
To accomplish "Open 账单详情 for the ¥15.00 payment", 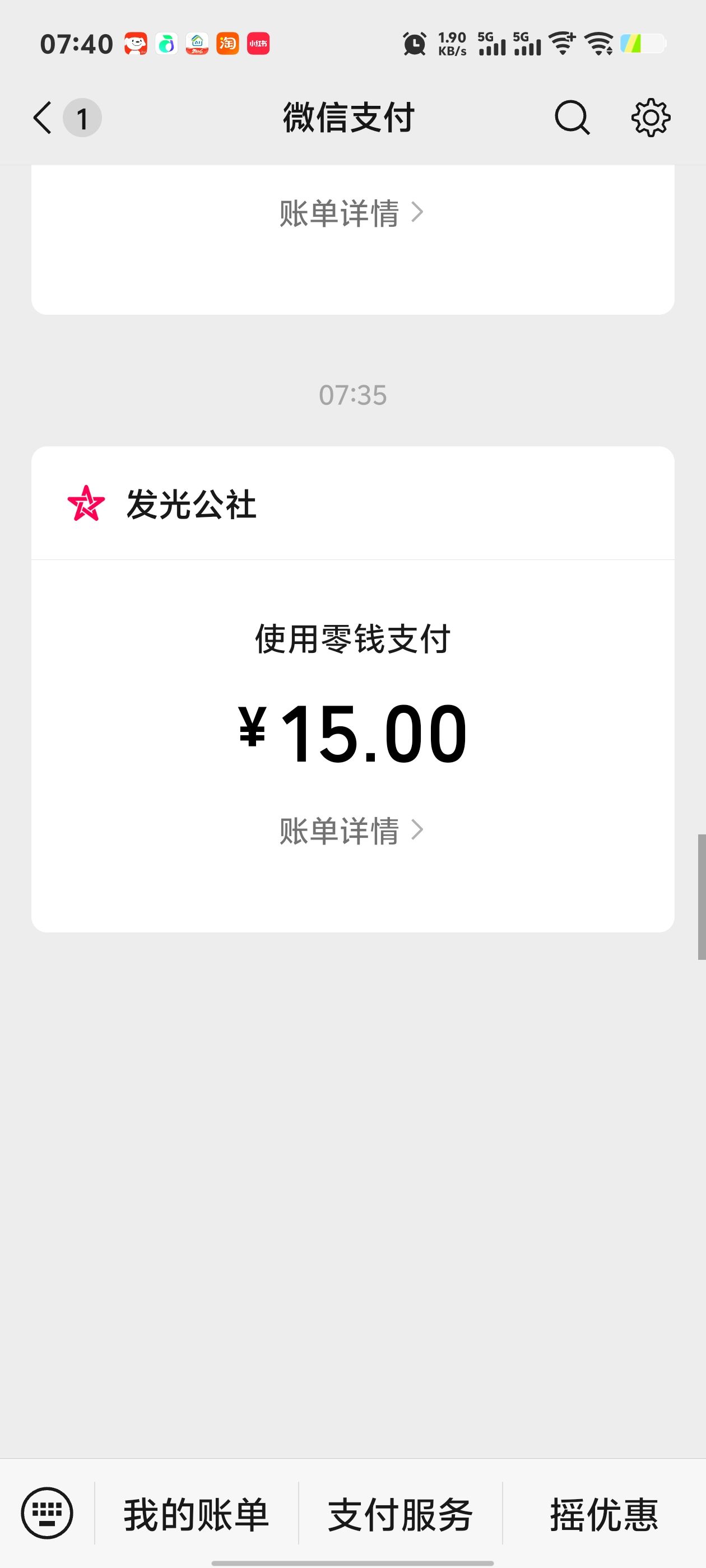I will [351, 830].
